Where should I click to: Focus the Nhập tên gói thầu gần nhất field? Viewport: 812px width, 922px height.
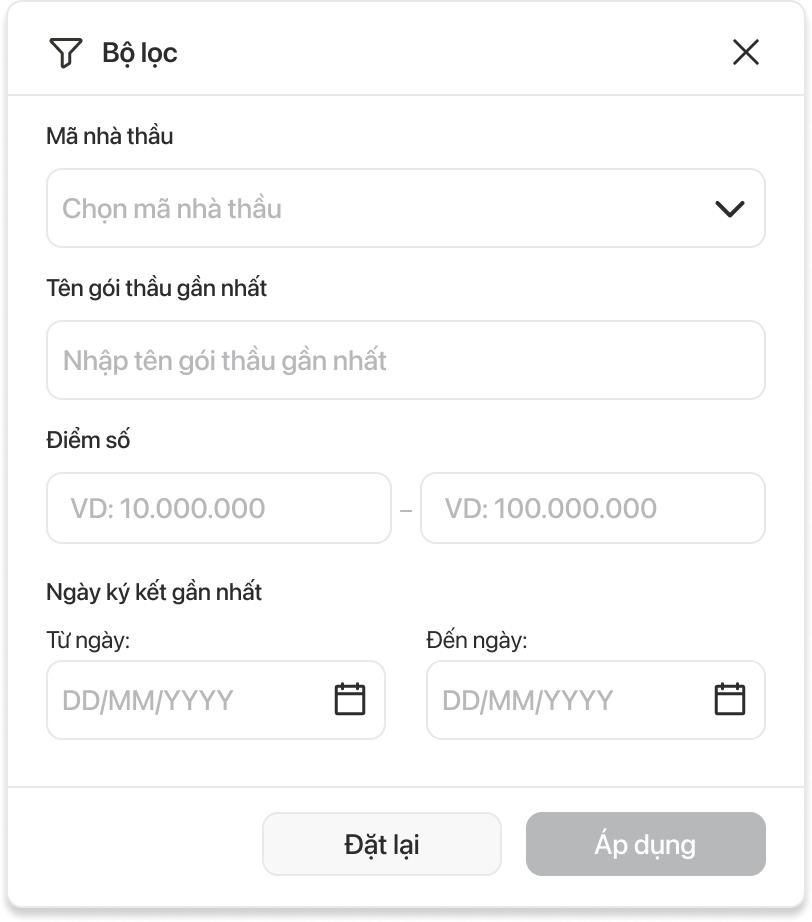(405, 360)
